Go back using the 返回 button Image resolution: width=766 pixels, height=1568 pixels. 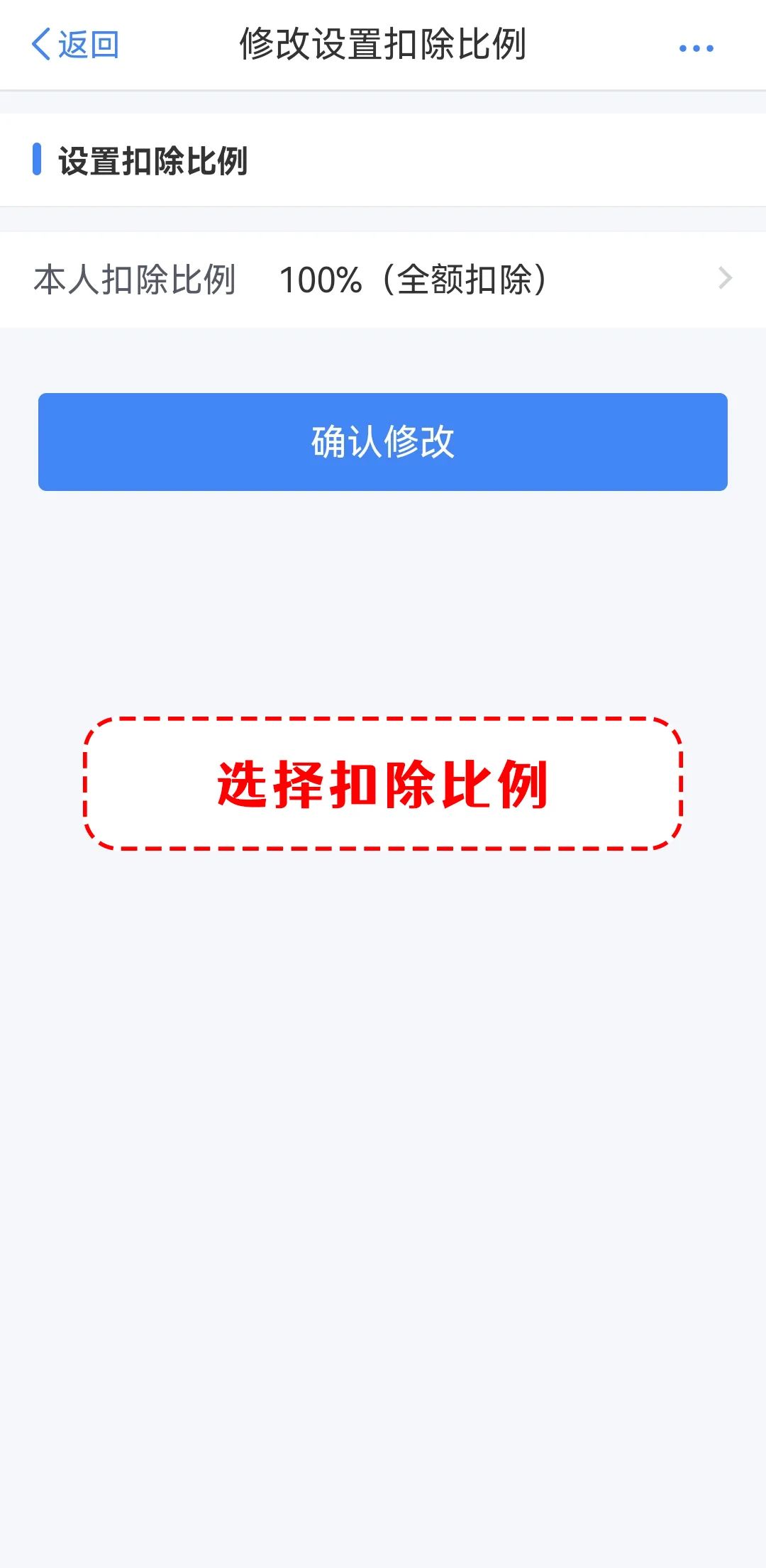tap(75, 45)
